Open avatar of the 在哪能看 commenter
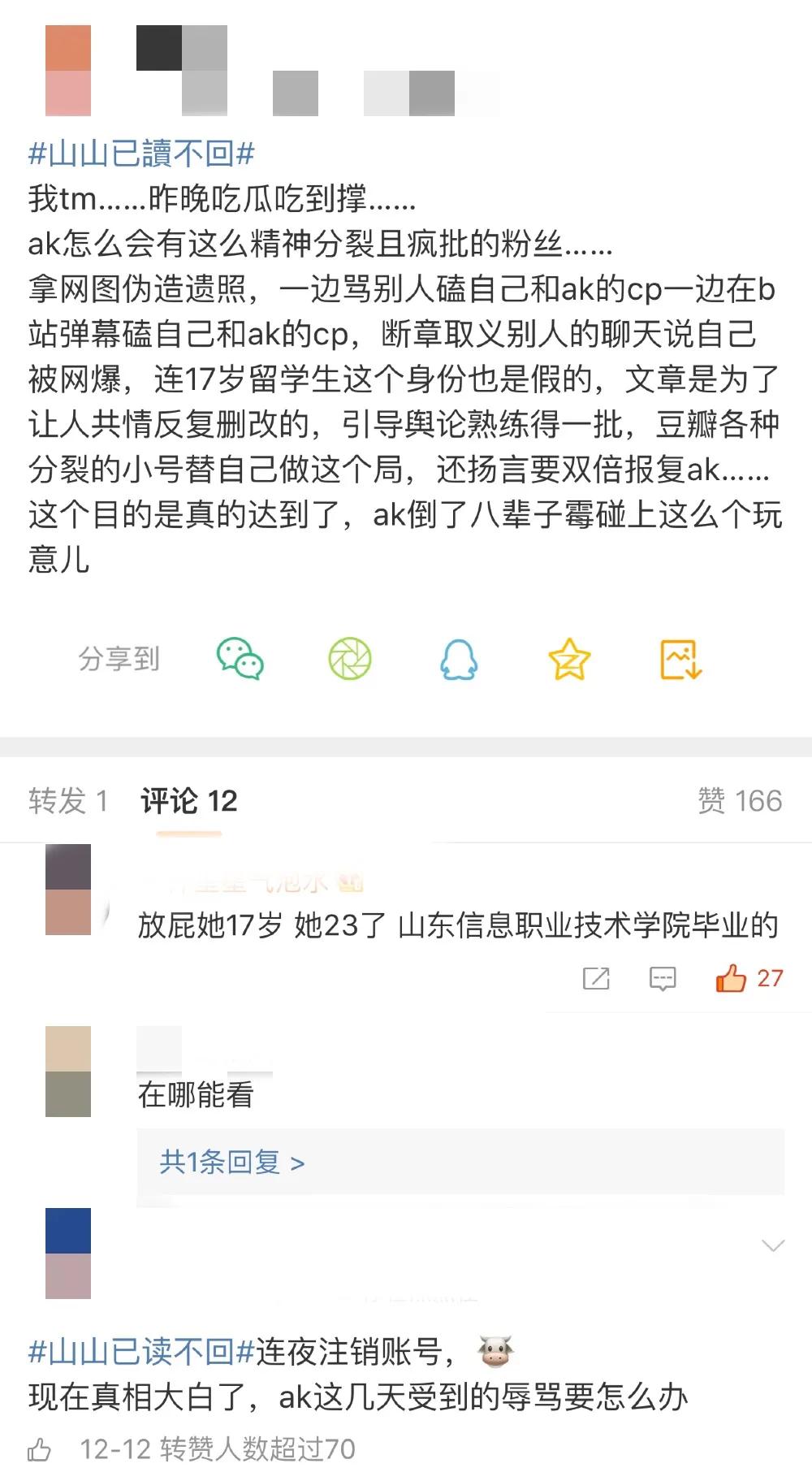The height and width of the screenshot is (1481, 812). [68, 1071]
